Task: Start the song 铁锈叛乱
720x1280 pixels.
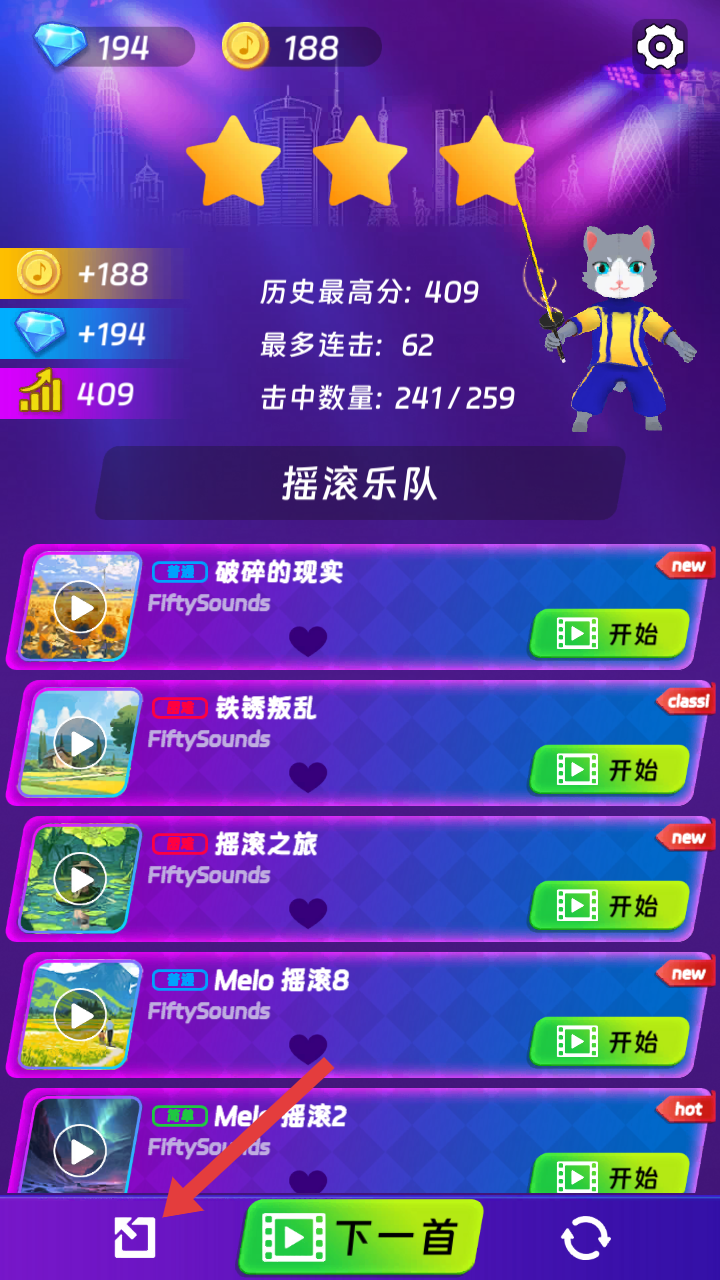Action: [x=609, y=769]
